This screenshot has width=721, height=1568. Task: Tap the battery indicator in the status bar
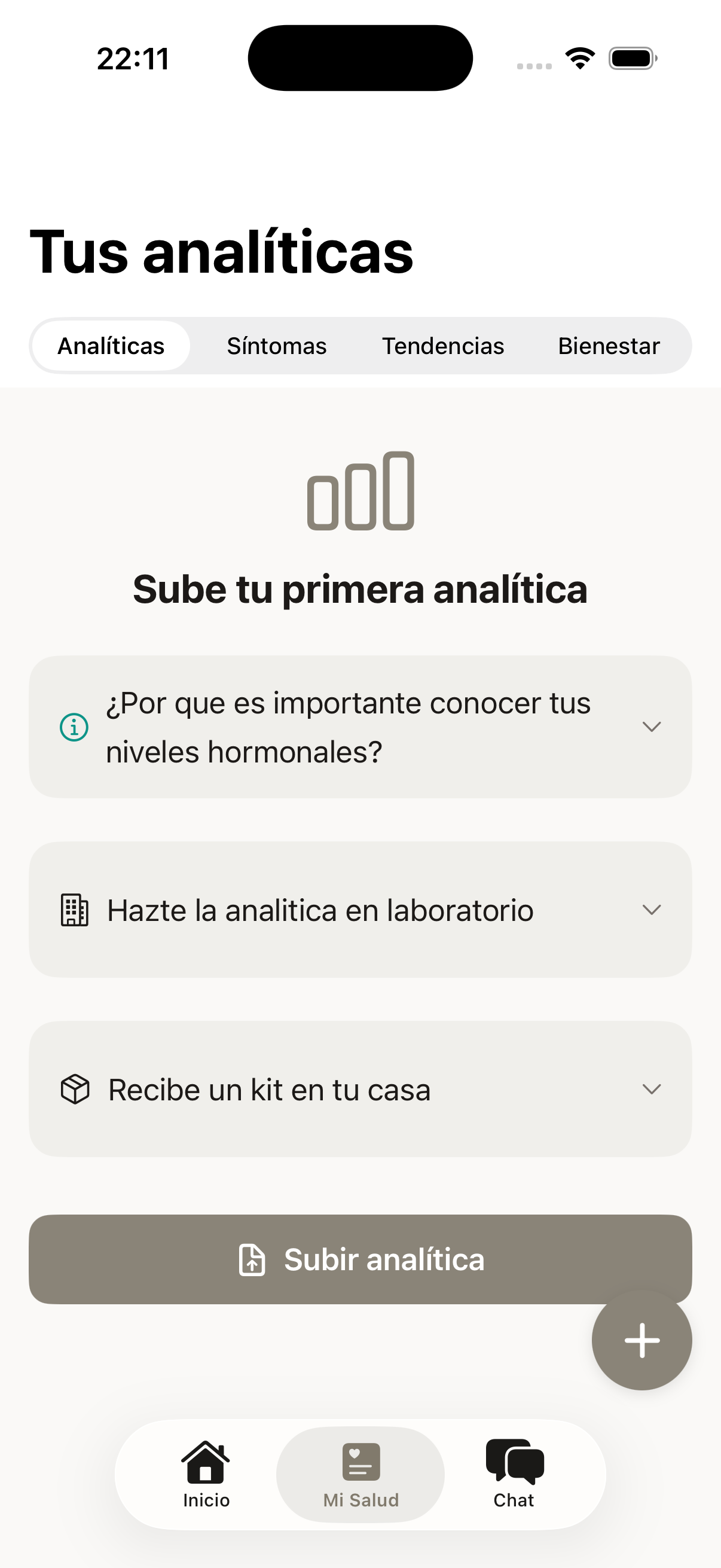tap(630, 57)
